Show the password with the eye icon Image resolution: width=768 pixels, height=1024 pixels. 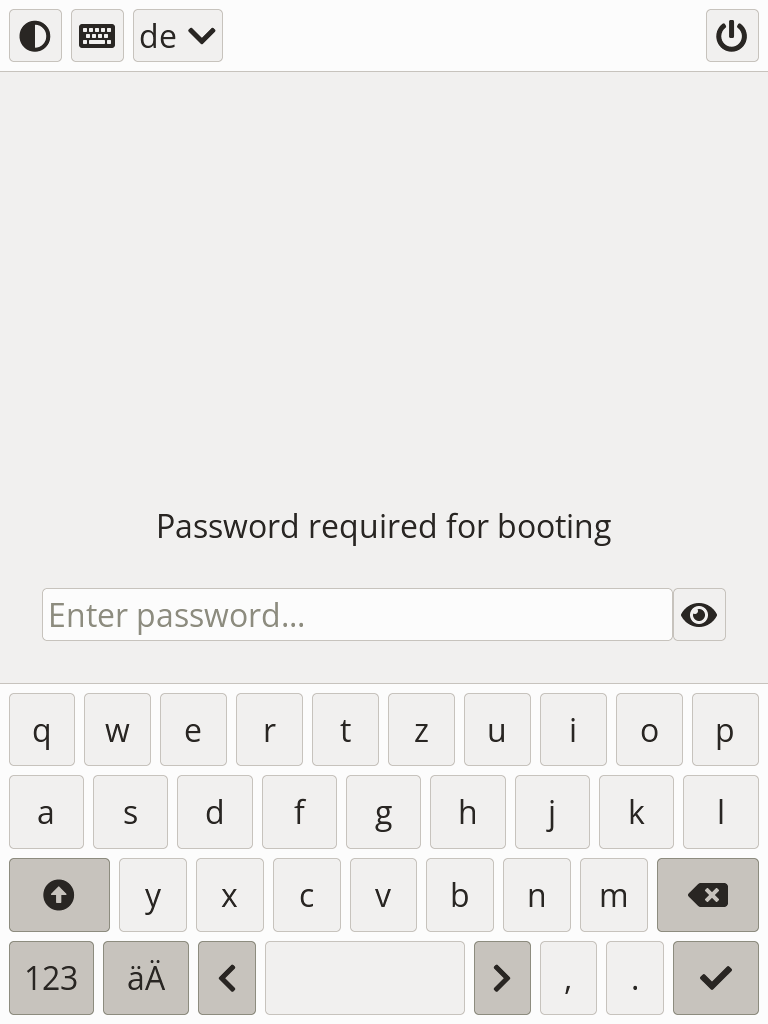tap(699, 614)
